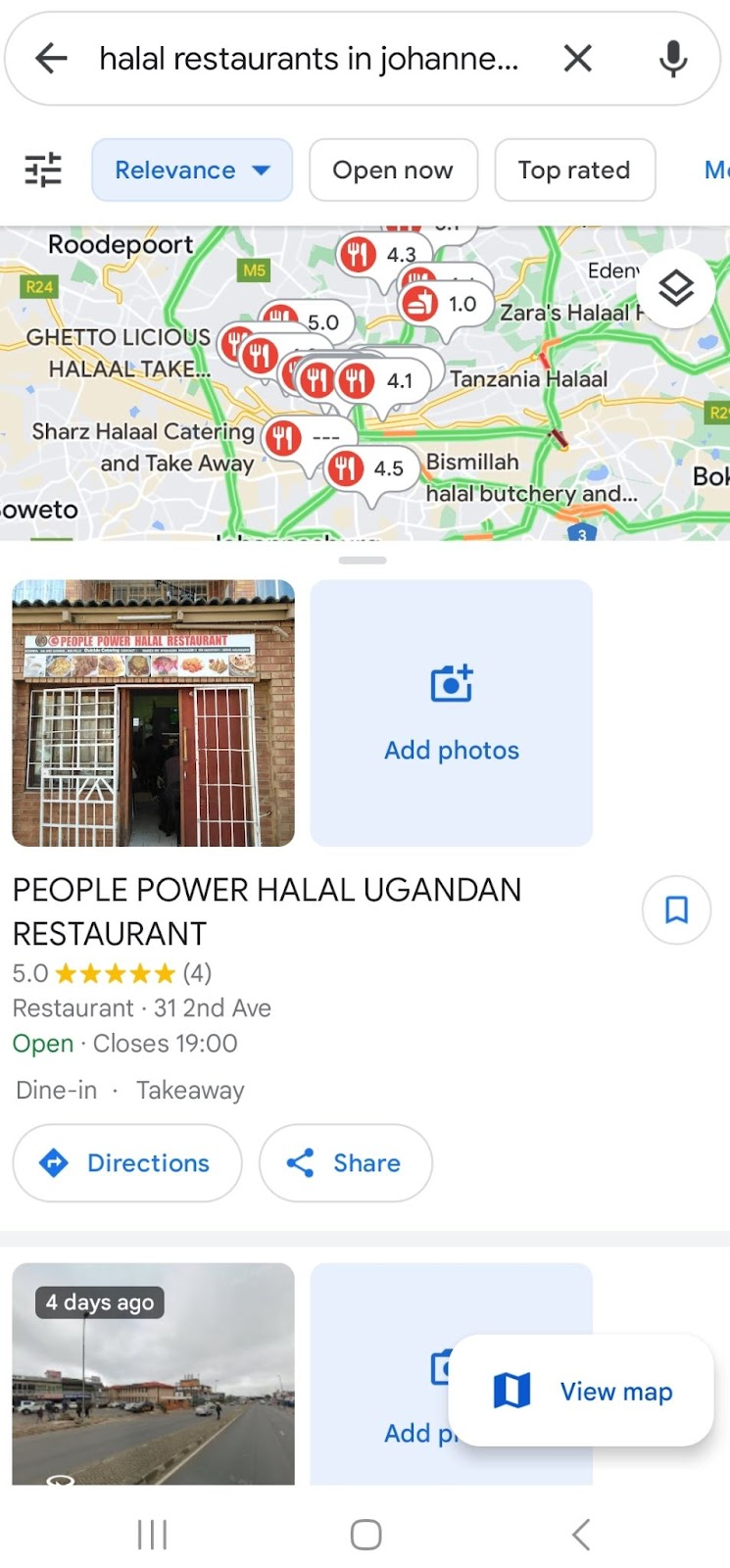The height and width of the screenshot is (1568, 730).
Task: Open the map layers button
Action: pos(676,288)
